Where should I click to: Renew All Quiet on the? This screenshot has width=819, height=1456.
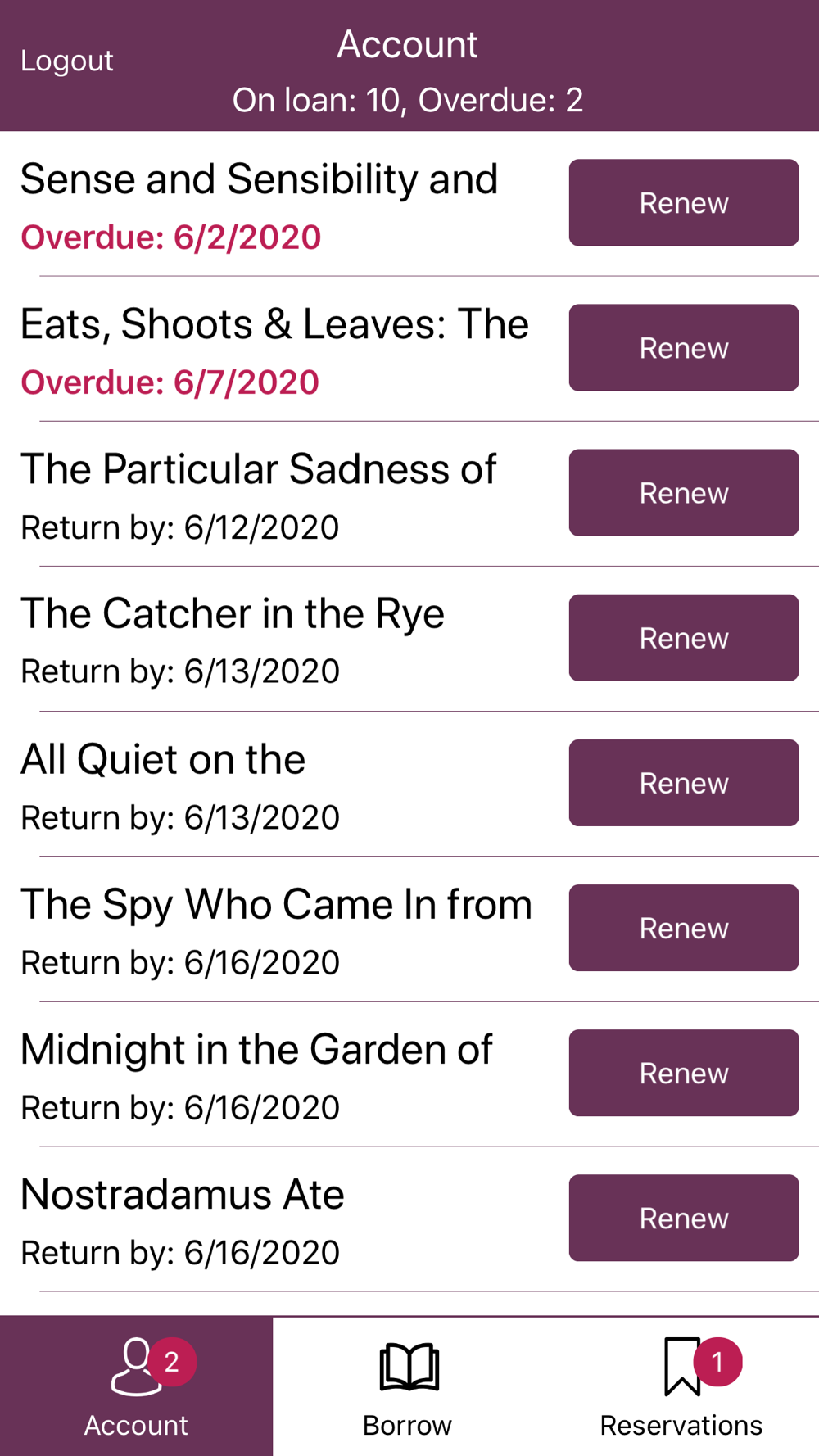pos(684,782)
